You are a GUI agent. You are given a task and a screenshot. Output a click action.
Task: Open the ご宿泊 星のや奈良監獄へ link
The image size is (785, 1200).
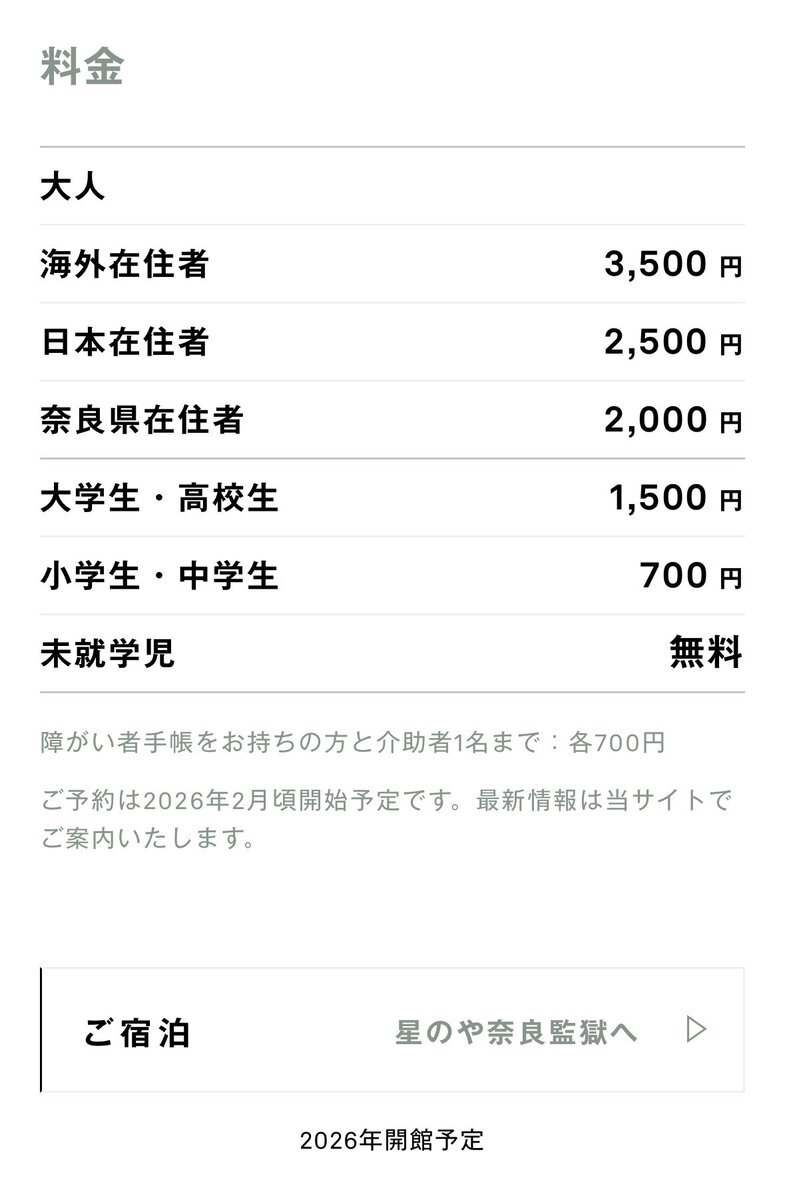[392, 1030]
